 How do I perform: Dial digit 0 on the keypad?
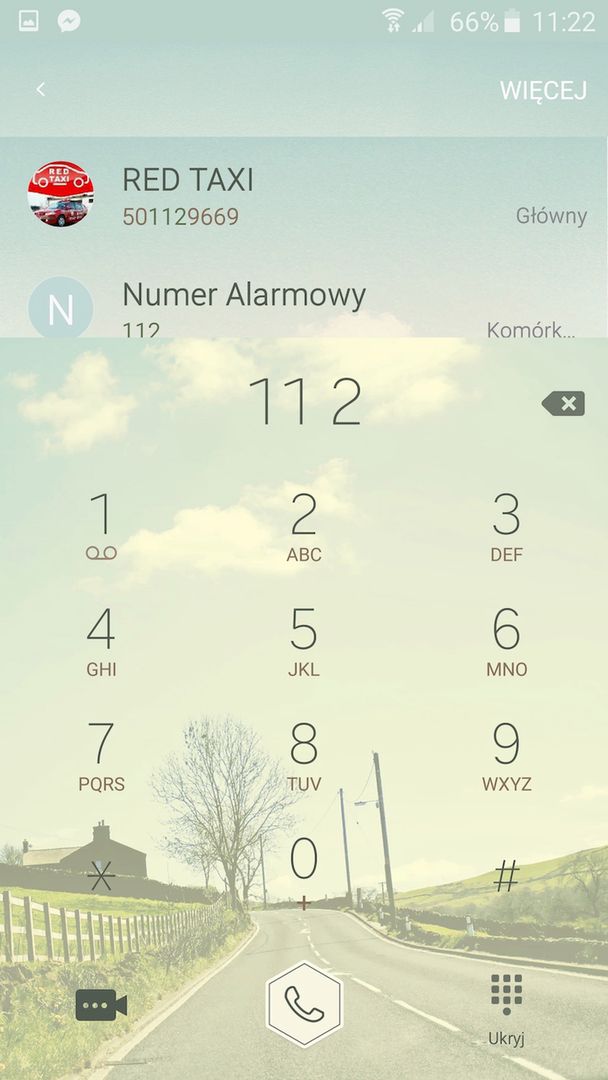[304, 870]
